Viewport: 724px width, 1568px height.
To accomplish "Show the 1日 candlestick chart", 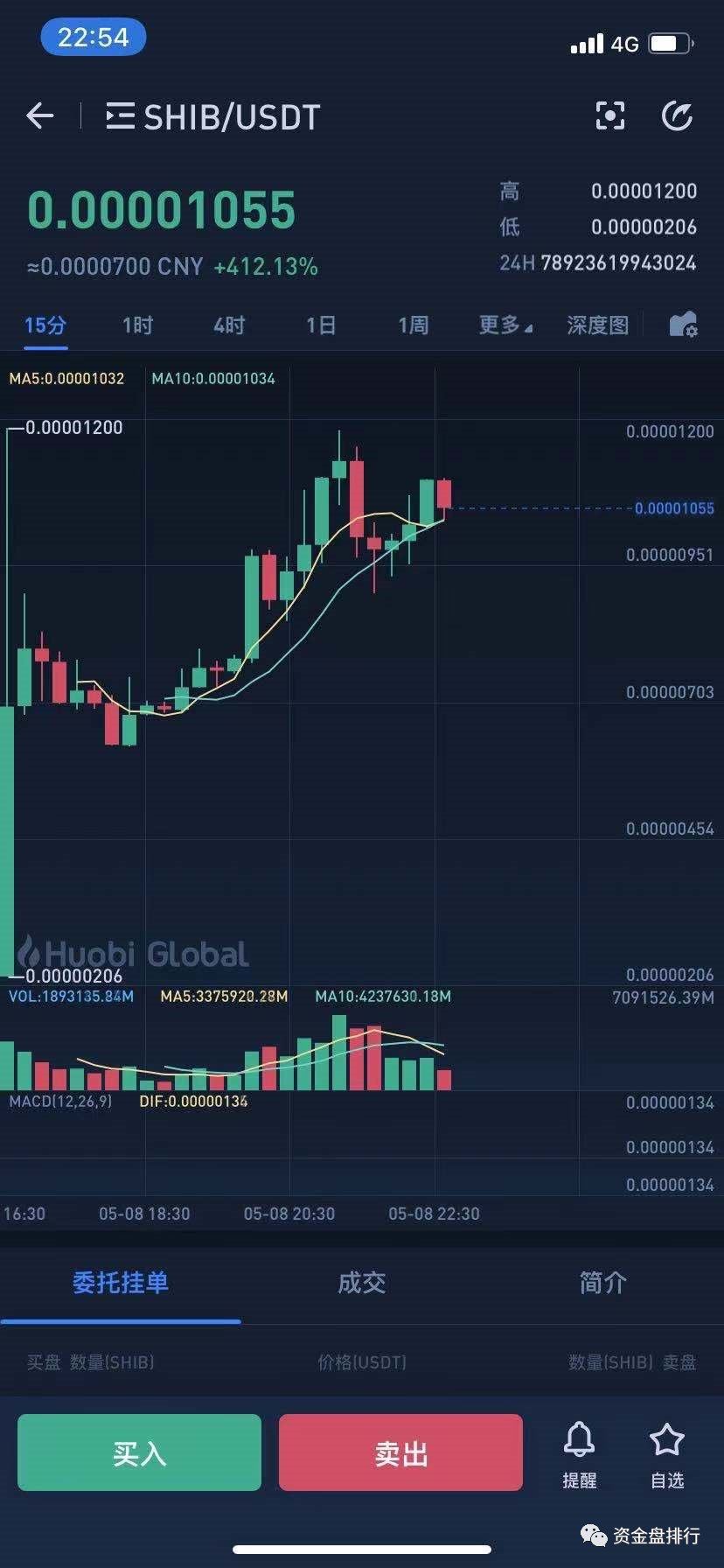I will 321,325.
